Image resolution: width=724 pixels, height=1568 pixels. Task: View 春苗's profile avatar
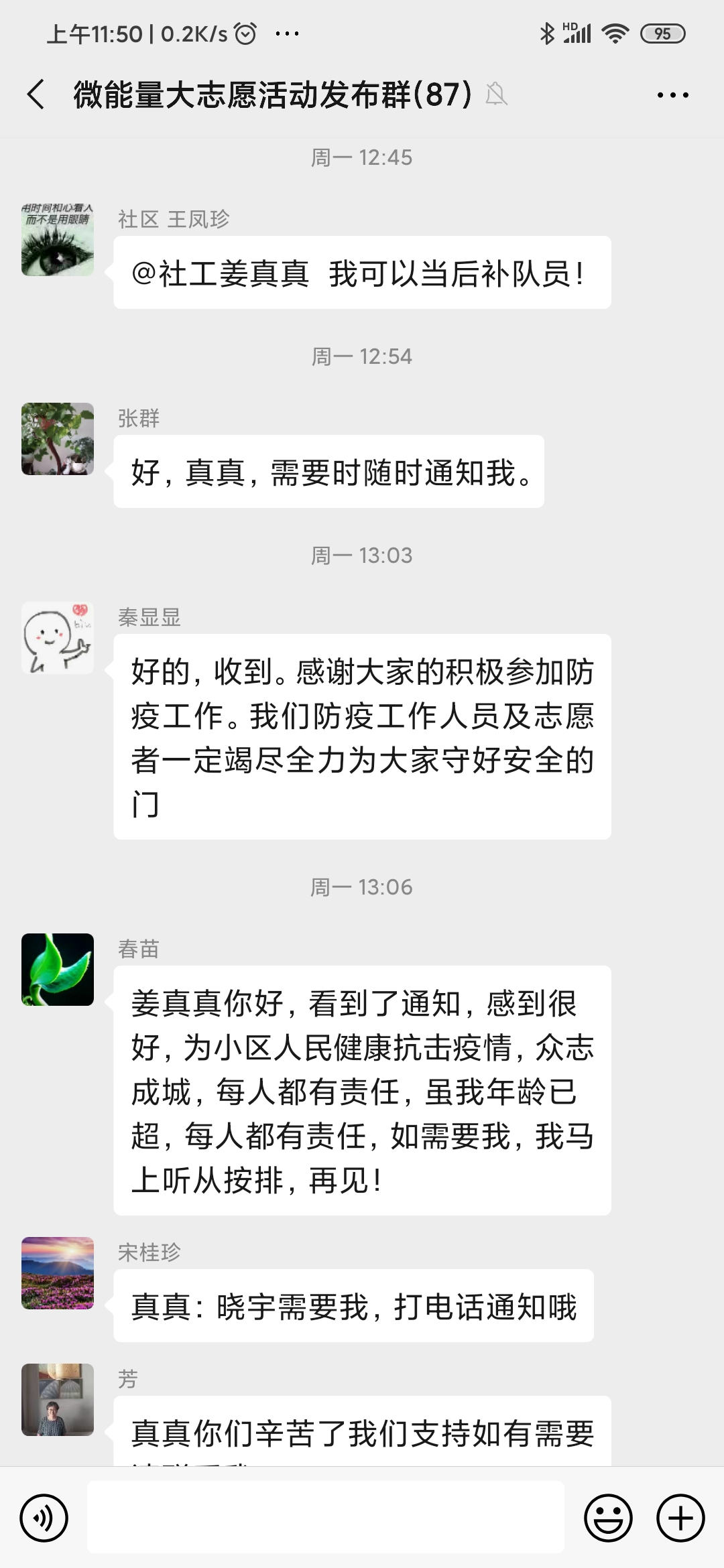click(x=58, y=970)
